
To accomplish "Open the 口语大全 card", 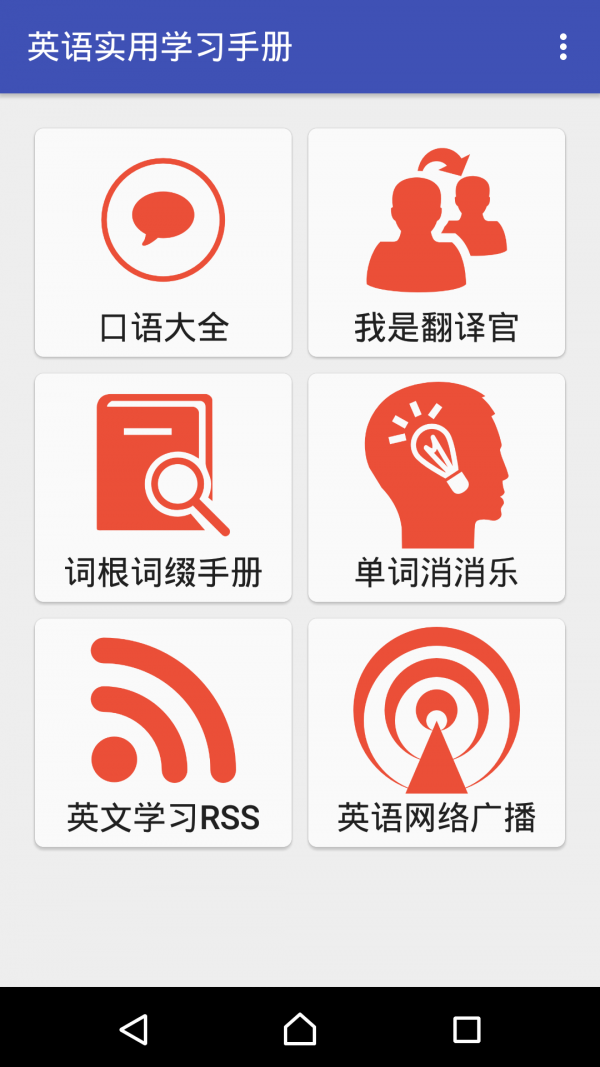I will click(x=163, y=243).
